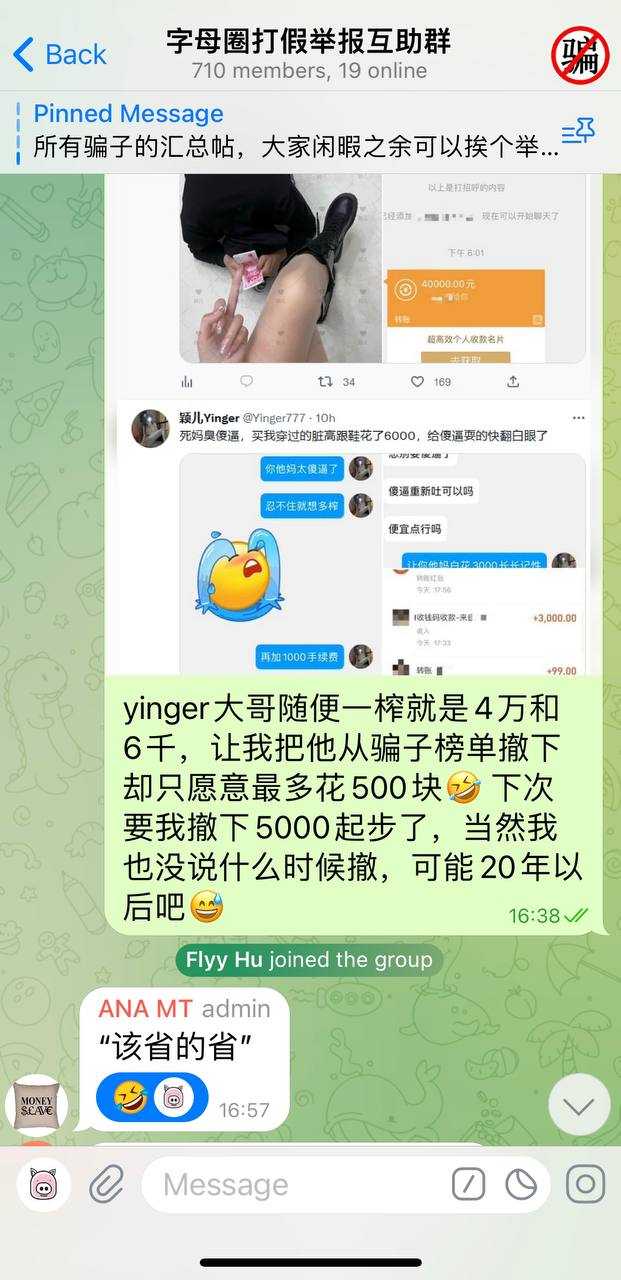Image resolution: width=621 pixels, height=1280 pixels.
Task: Tap the reactions on ANA MT's message
Action: coord(152,1099)
